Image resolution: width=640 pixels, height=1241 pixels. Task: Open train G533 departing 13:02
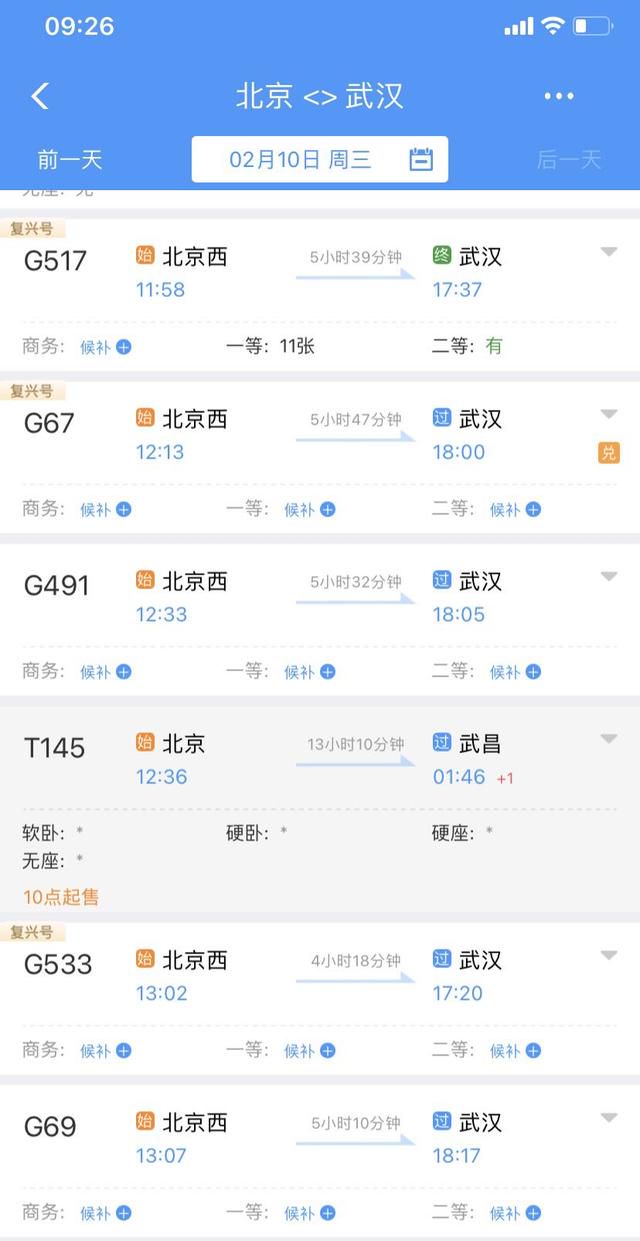[x=320, y=999]
